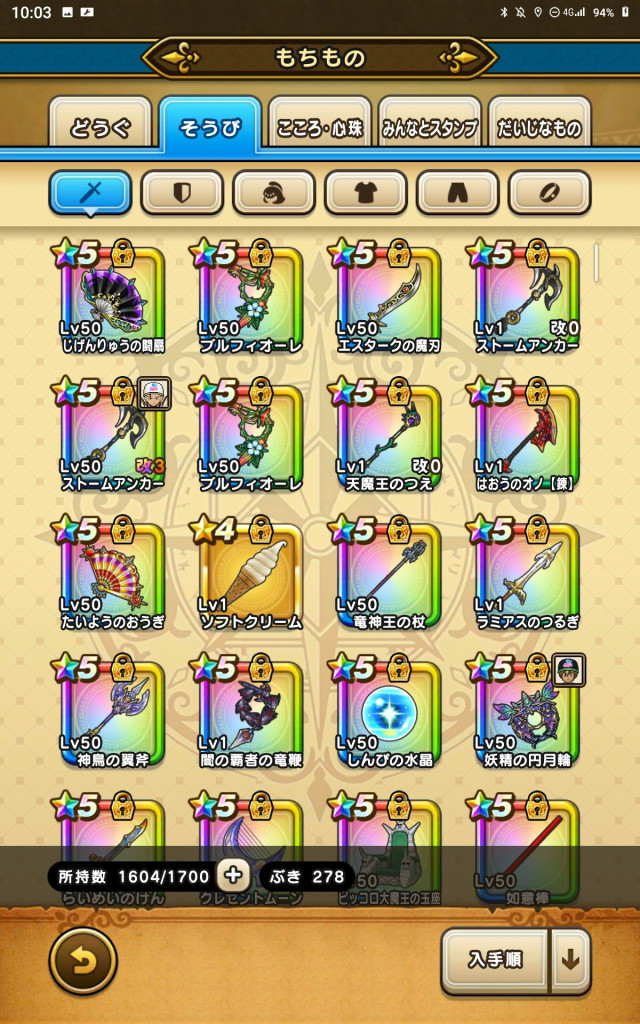Image resolution: width=640 pixels, height=1024 pixels.
Task: Filter by accessory ring category
Action: pos(550,193)
